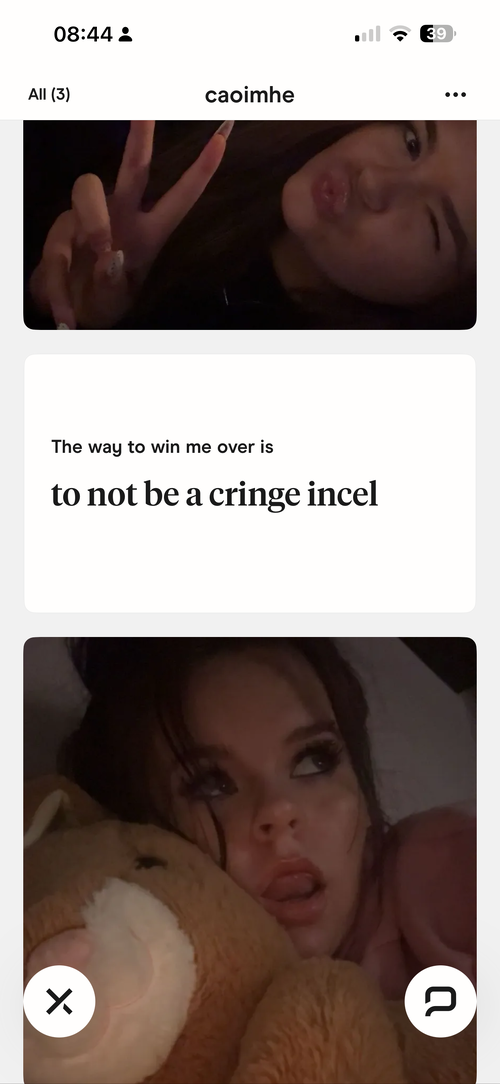
Task: Send a message with the chat bubble button
Action: pyautogui.click(x=441, y=1001)
